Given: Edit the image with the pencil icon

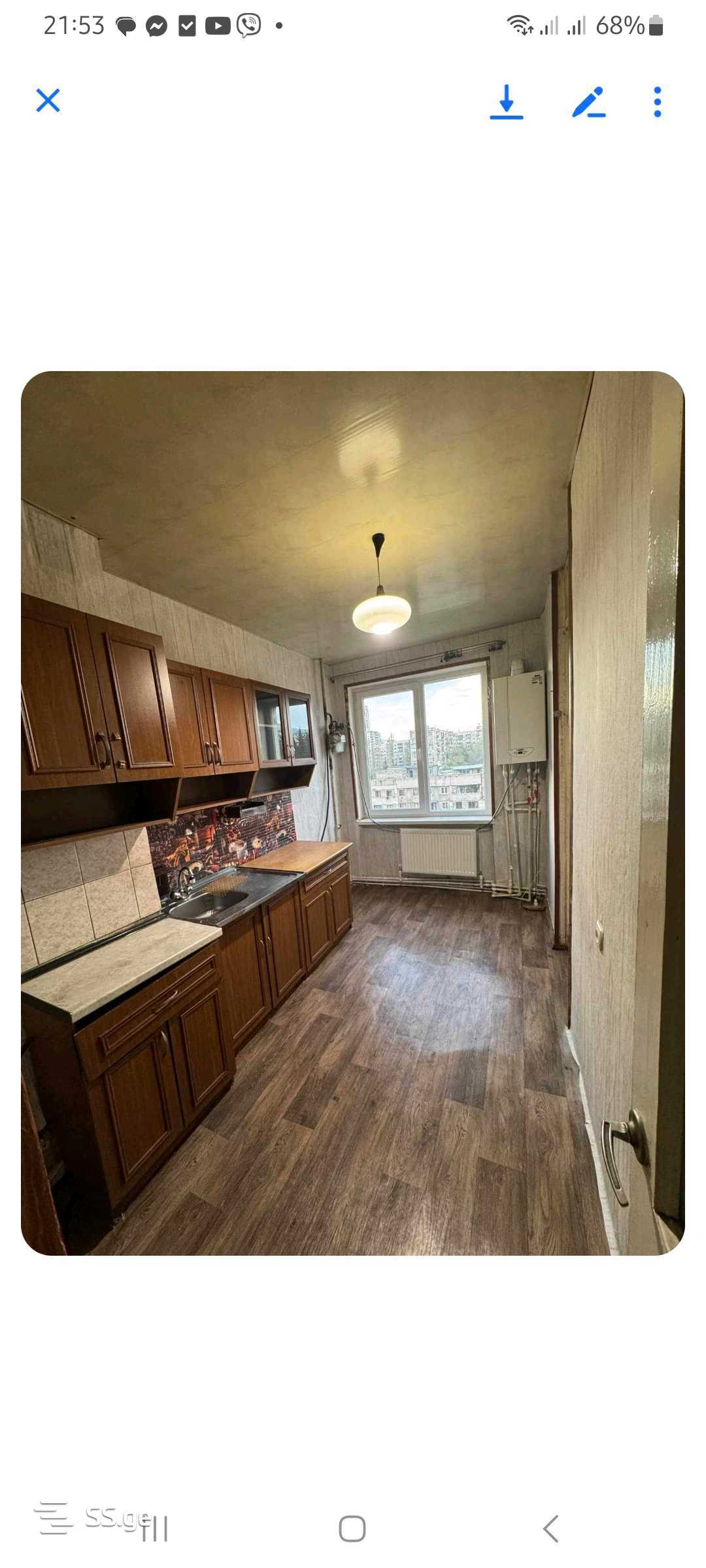Looking at the screenshot, I should point(588,102).
